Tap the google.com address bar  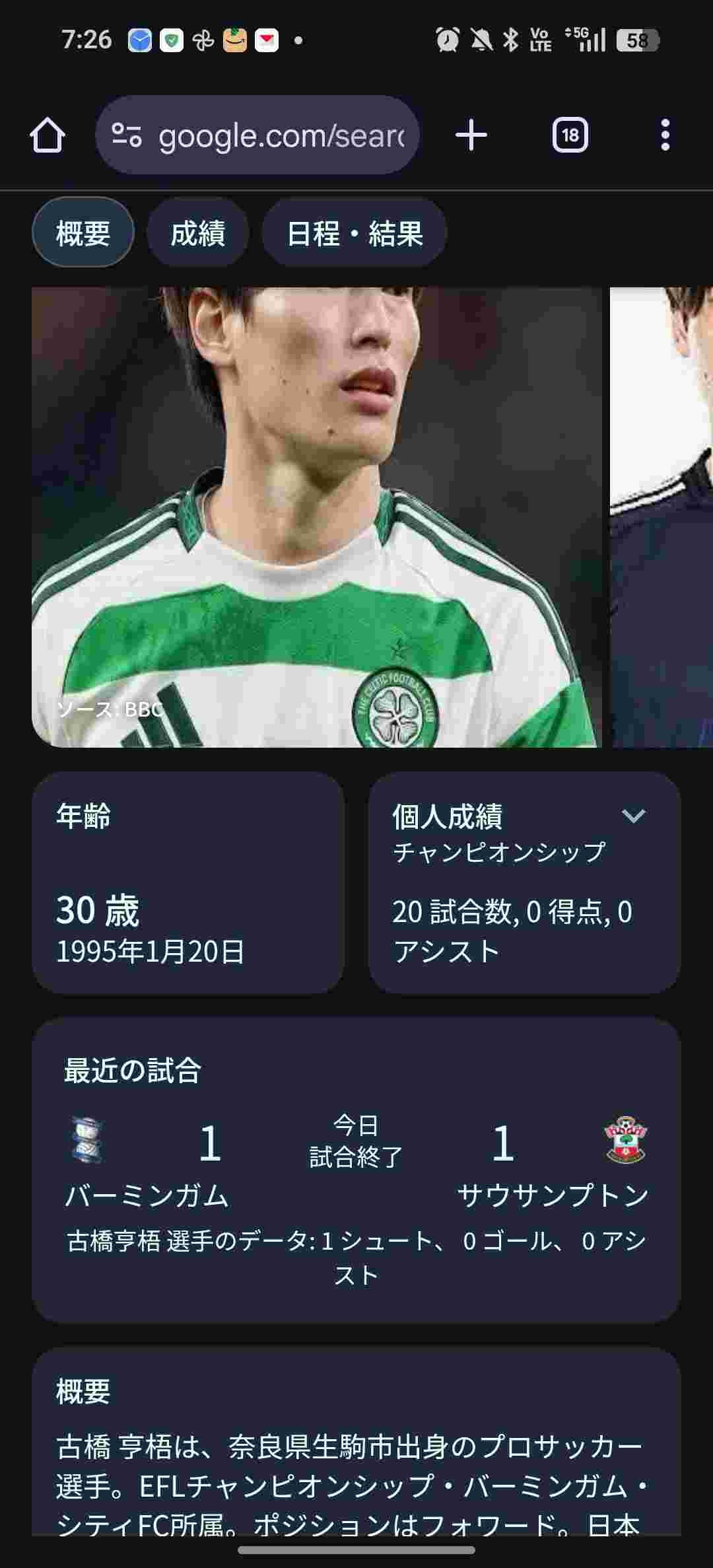click(281, 135)
